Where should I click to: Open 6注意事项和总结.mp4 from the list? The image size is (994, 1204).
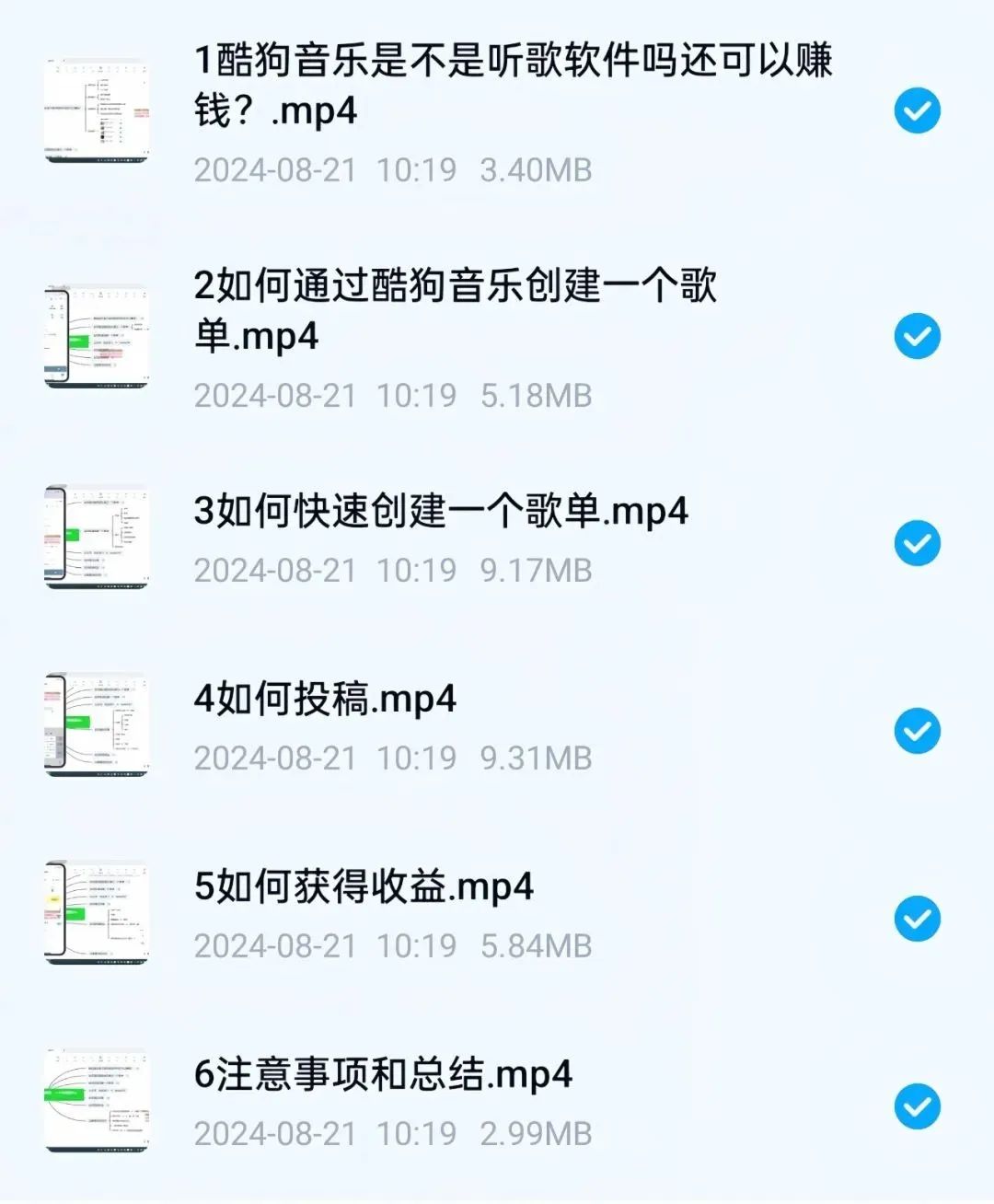(x=383, y=1075)
